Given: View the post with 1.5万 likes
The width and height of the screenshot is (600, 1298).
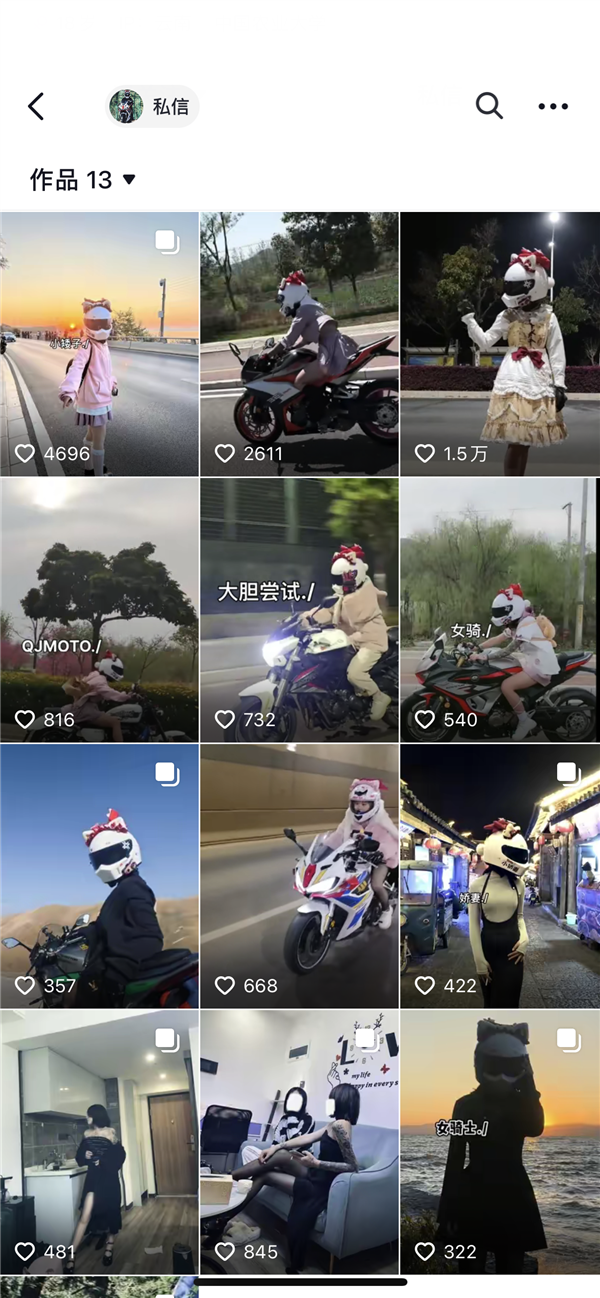Looking at the screenshot, I should [x=499, y=343].
